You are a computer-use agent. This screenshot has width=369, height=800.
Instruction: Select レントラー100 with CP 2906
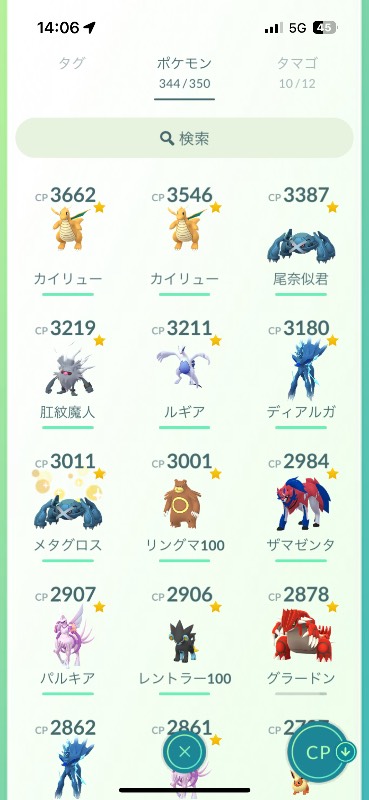coord(184,640)
